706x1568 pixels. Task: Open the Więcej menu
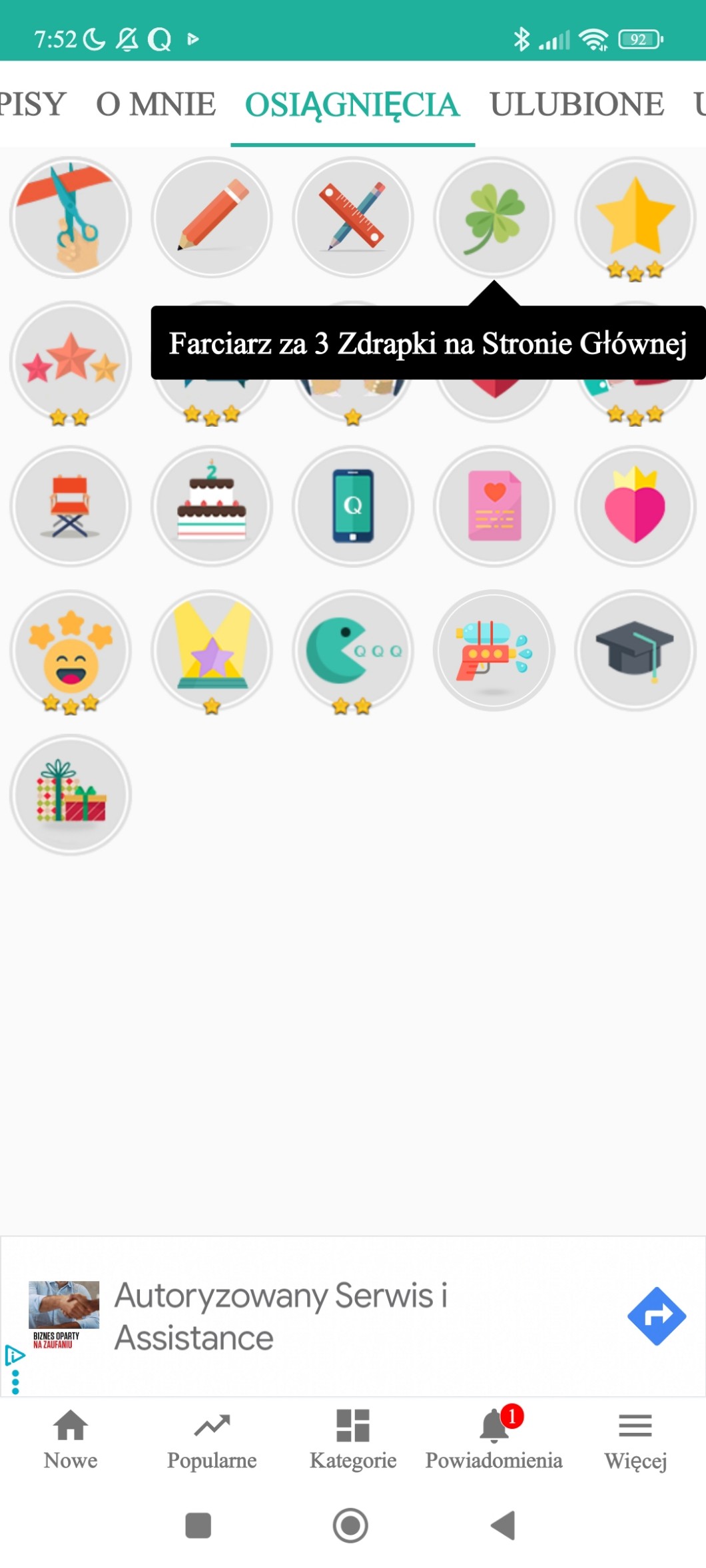pos(635,1440)
